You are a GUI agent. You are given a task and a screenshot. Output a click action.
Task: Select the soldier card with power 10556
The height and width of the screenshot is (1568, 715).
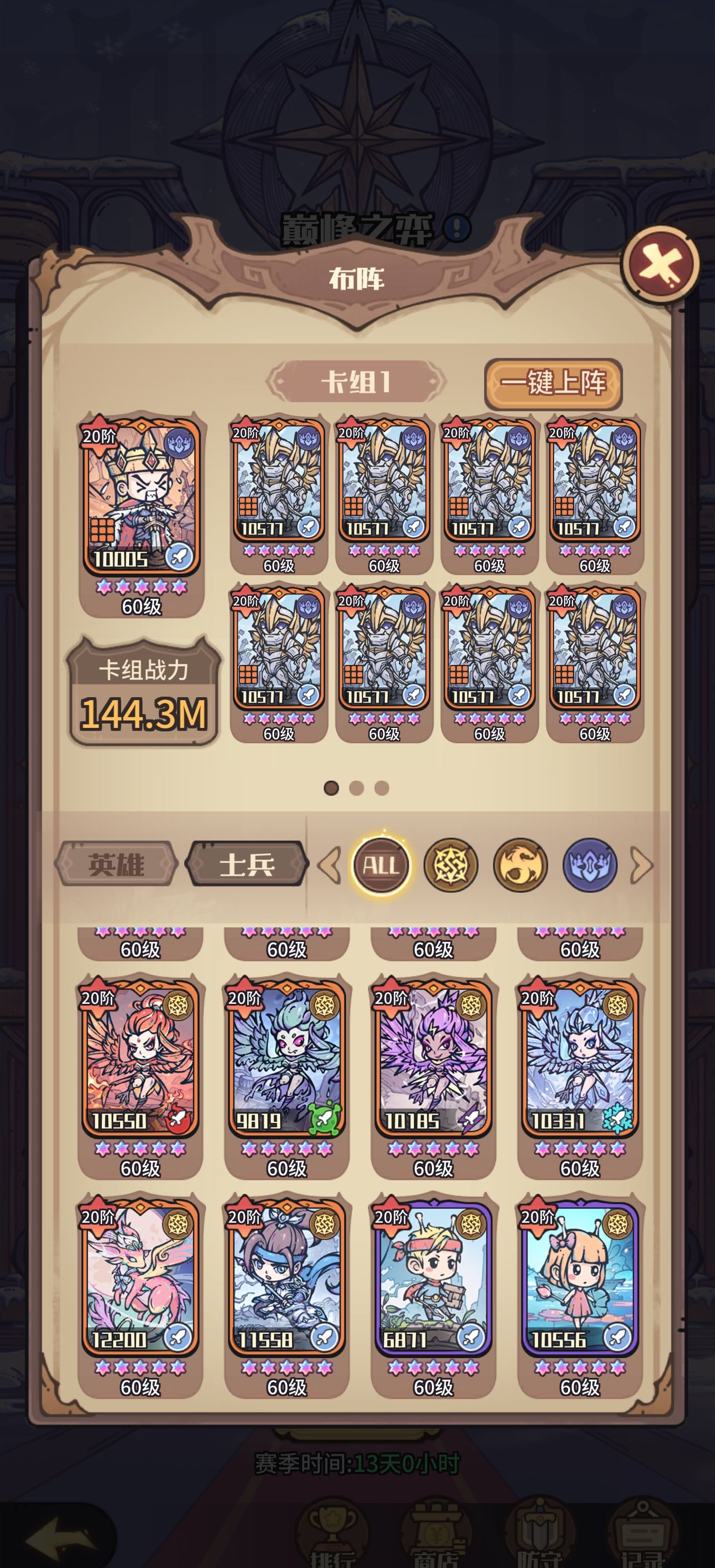pyautogui.click(x=580, y=1278)
